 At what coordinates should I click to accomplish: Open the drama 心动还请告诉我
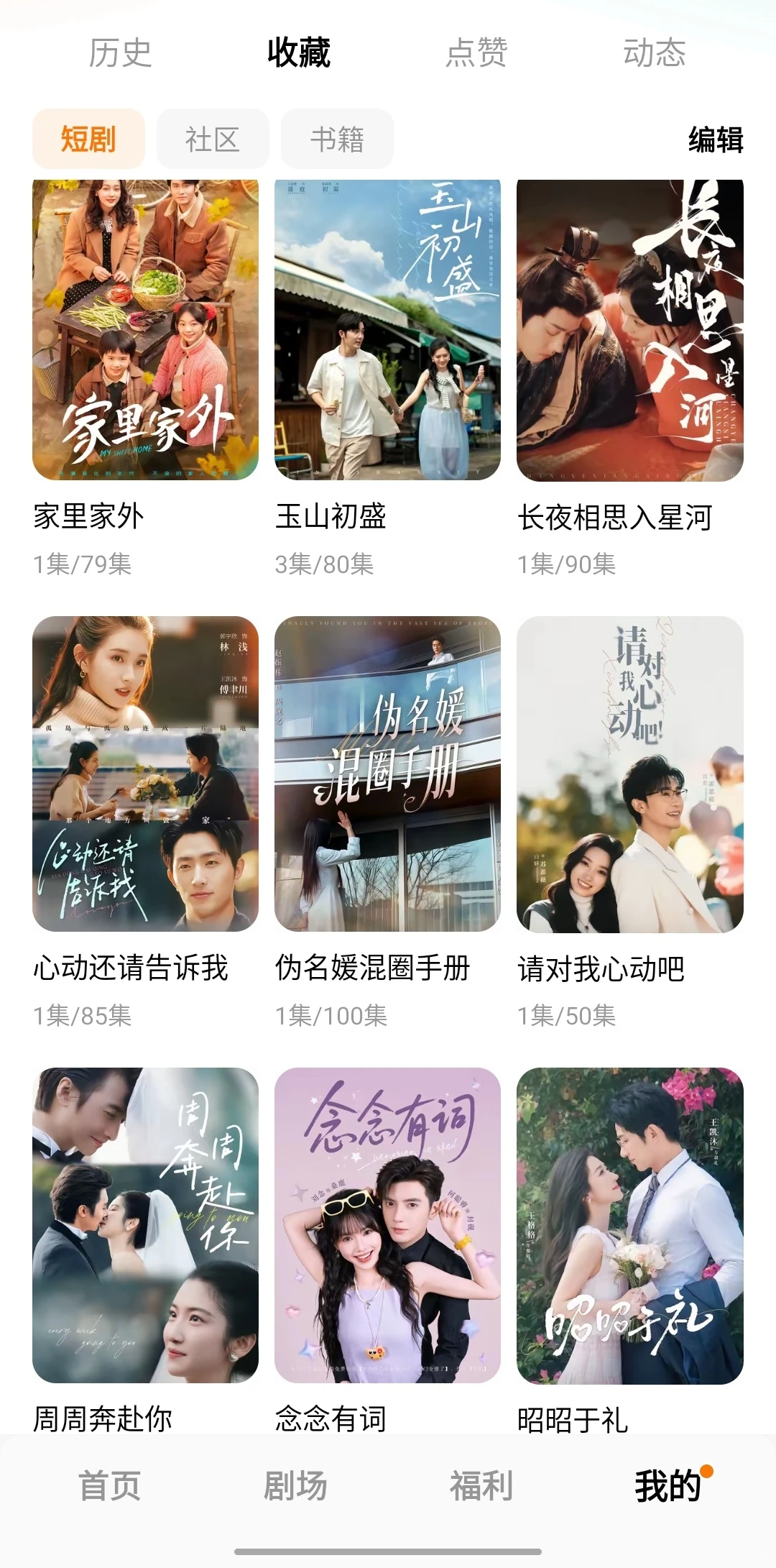pyautogui.click(x=145, y=774)
